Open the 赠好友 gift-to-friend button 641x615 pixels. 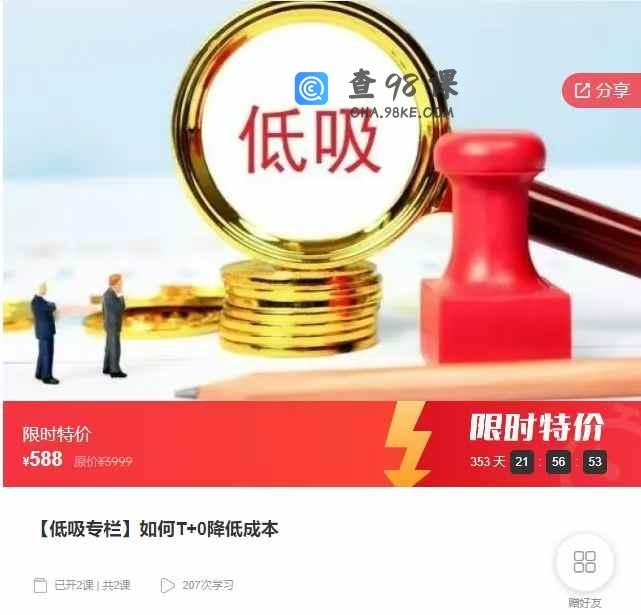click(585, 563)
